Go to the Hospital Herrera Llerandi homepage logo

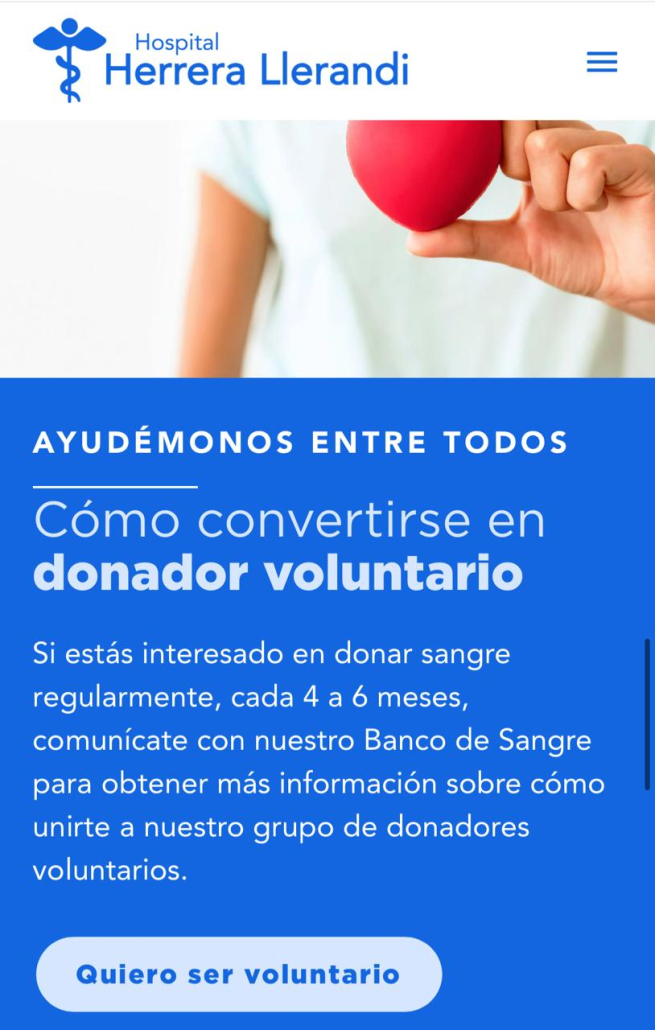pos(221,60)
